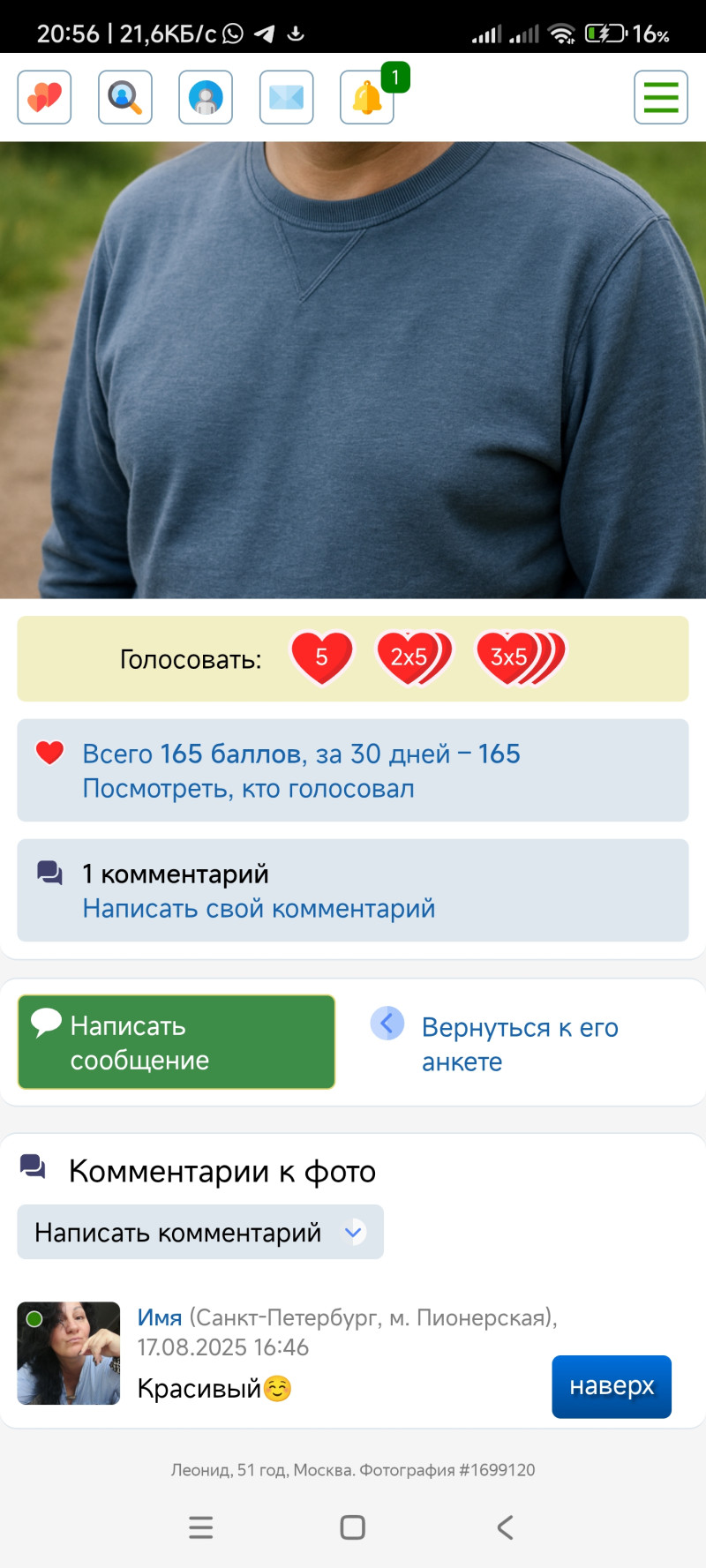
Task: Tap the green 'Написать сообщение' button
Action: click(176, 1042)
